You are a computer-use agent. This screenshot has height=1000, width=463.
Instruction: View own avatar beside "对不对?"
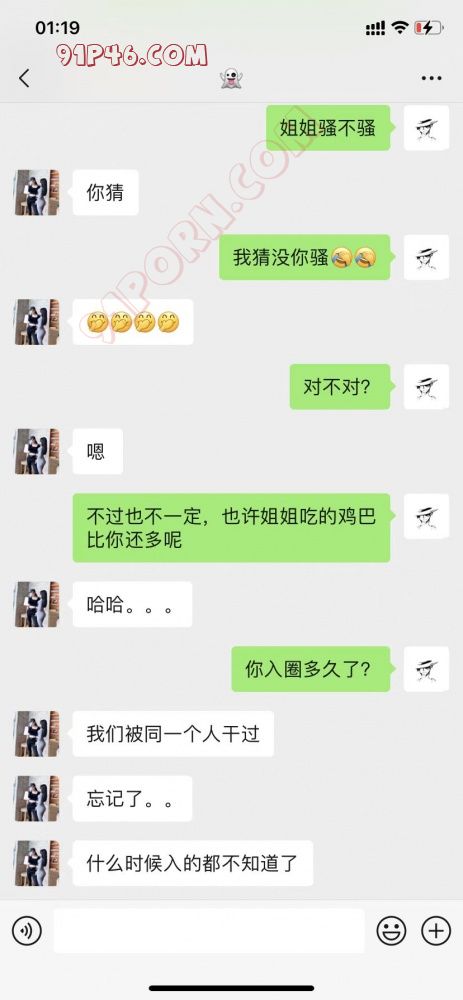click(x=426, y=386)
